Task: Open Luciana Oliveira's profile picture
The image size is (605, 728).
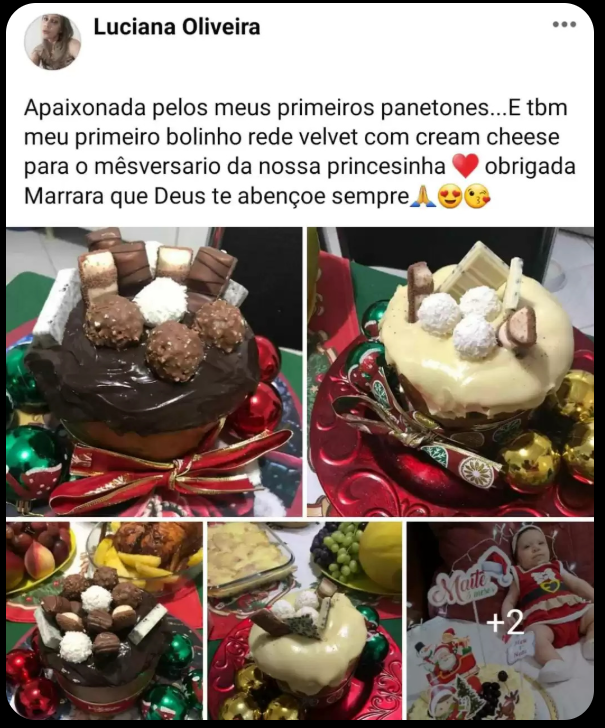Action: point(52,42)
